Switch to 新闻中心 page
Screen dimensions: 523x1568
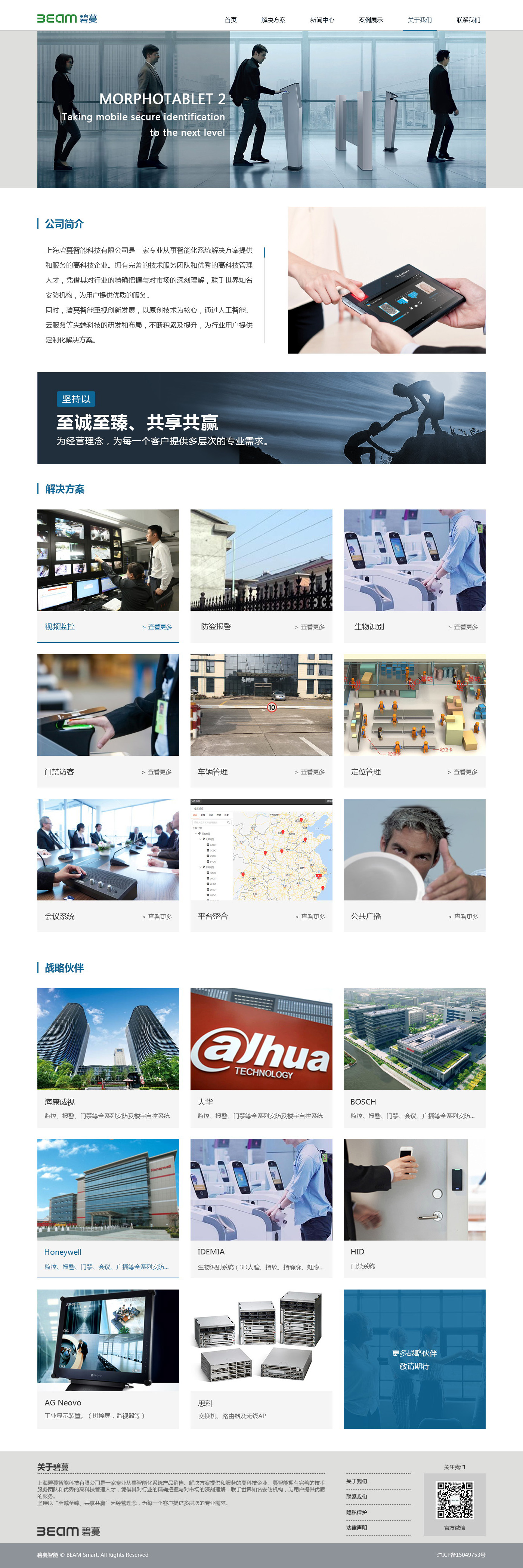coord(322,20)
